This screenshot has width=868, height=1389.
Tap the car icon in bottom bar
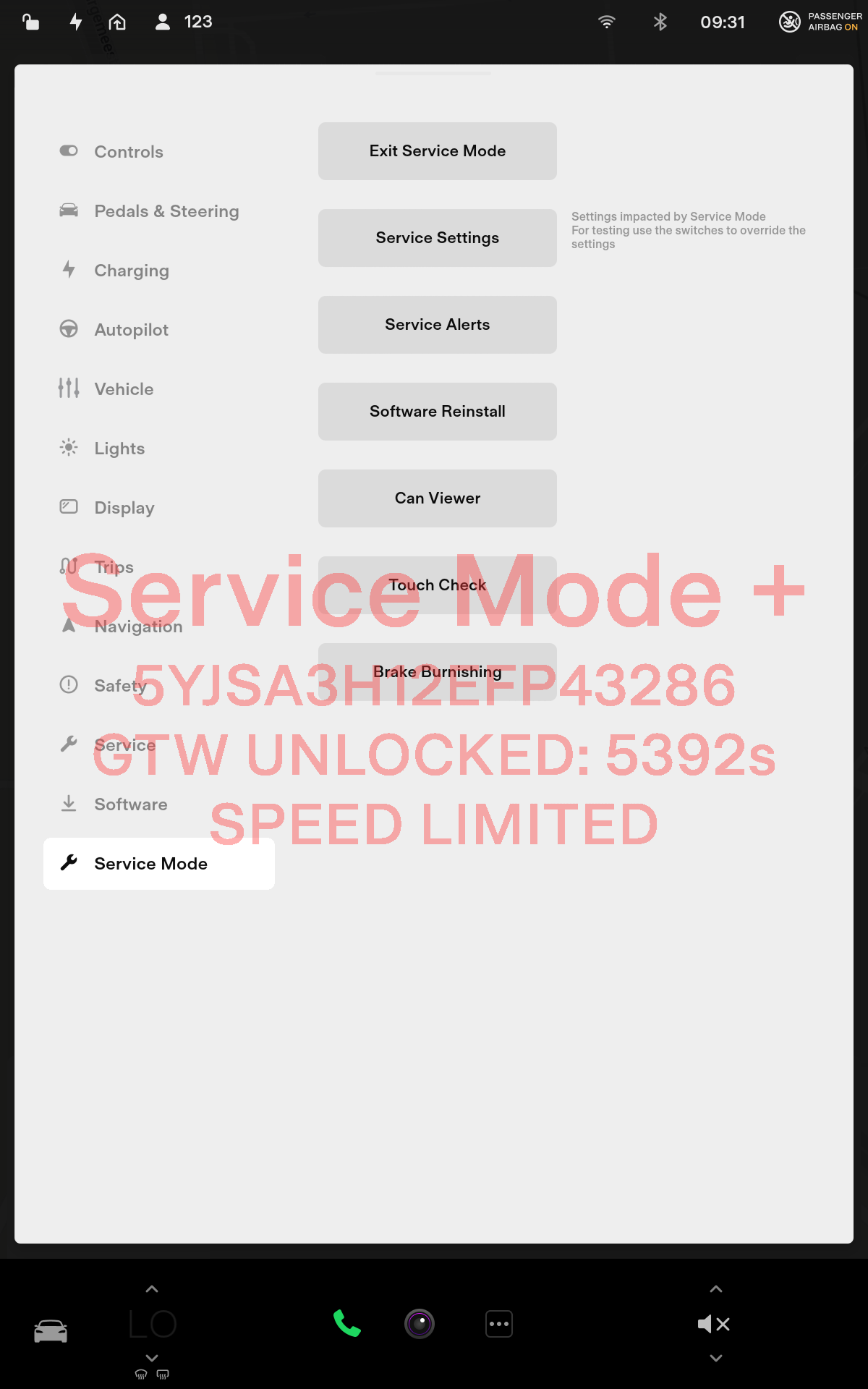[51, 1330]
